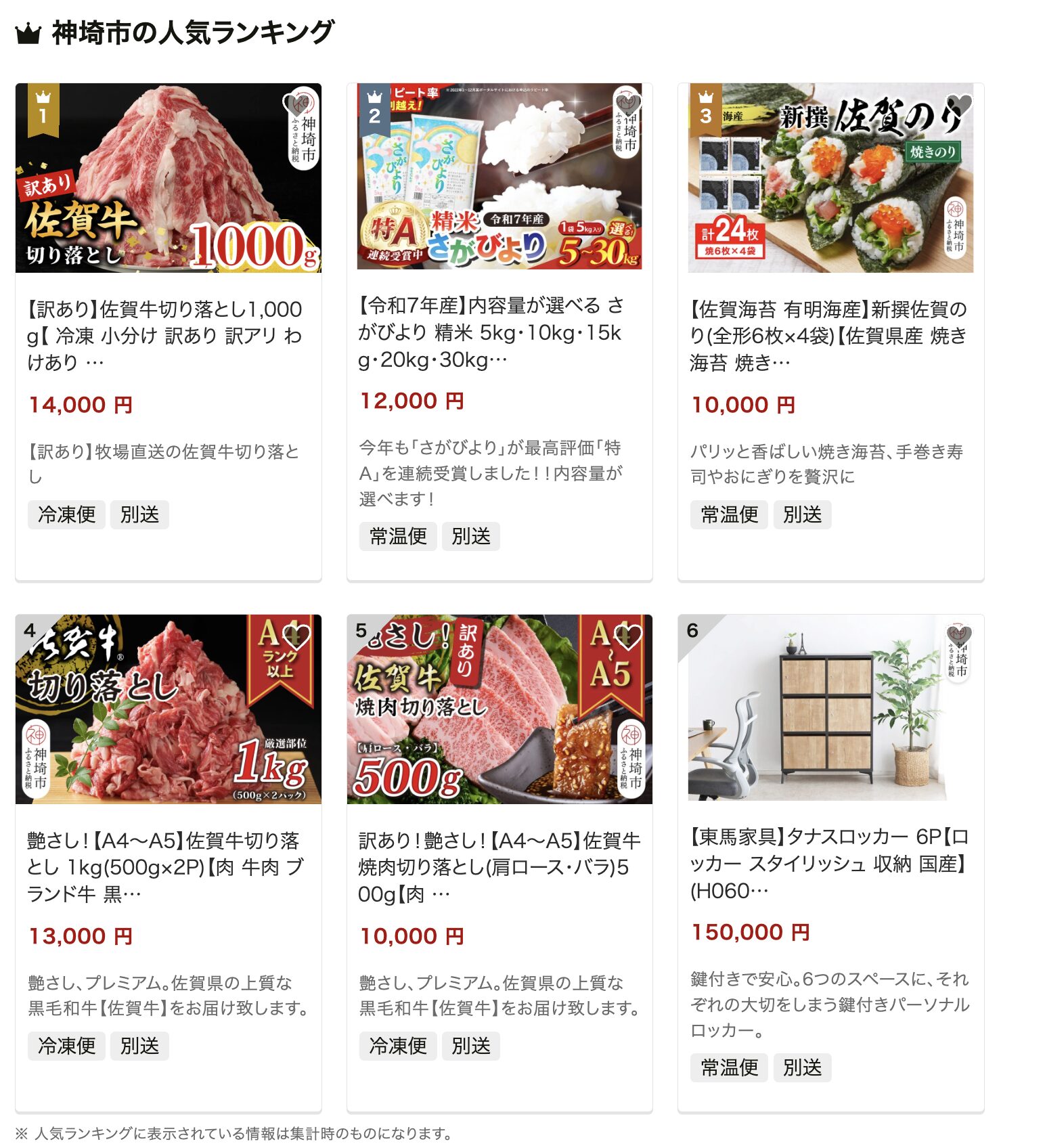Favorite the さがびより rice item

pyautogui.click(x=627, y=104)
